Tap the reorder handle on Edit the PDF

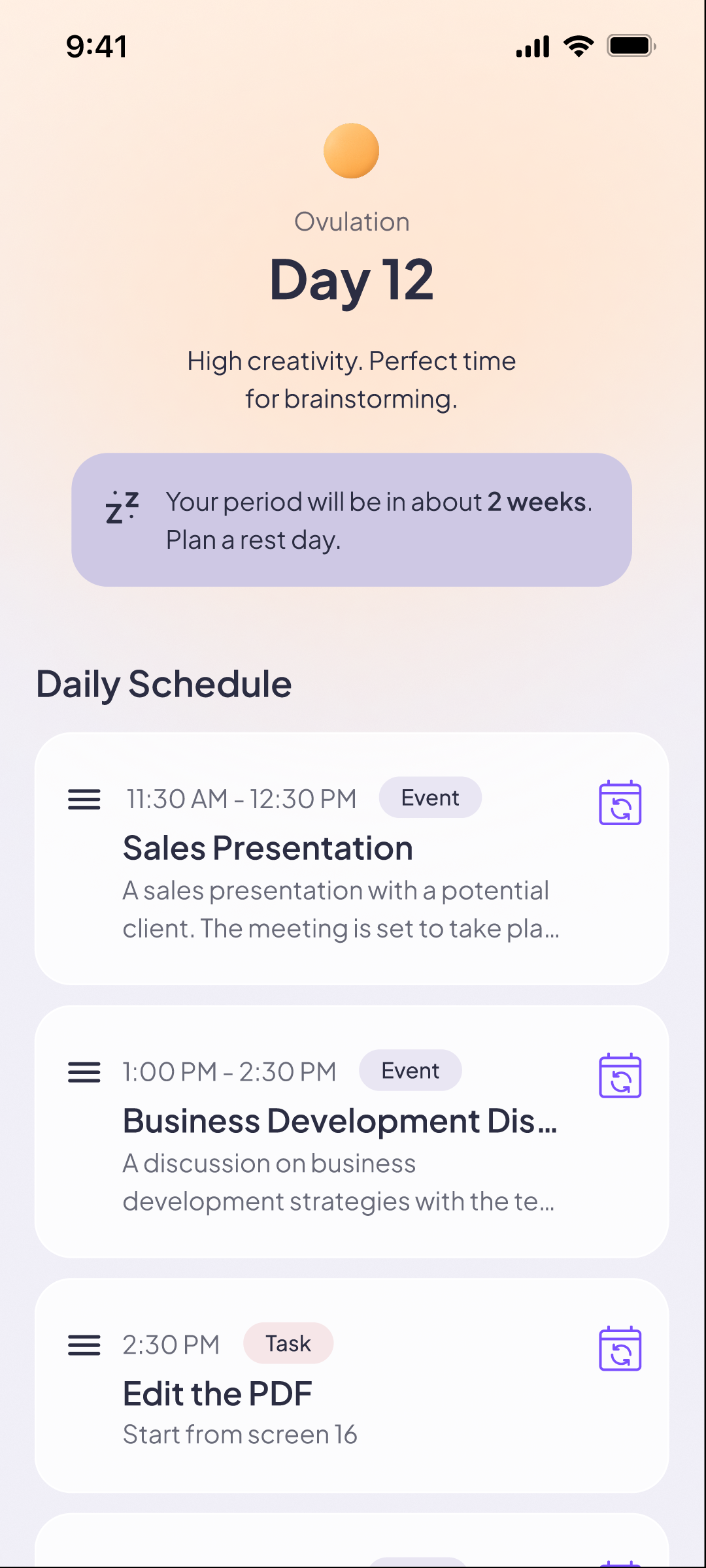pos(84,1345)
